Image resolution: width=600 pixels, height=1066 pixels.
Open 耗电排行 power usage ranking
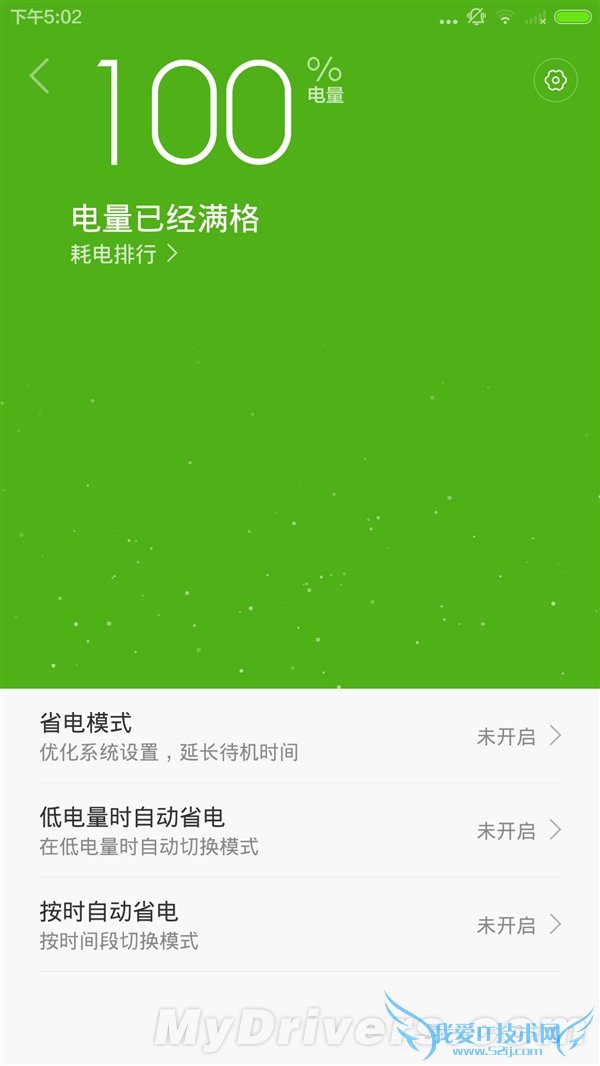123,254
